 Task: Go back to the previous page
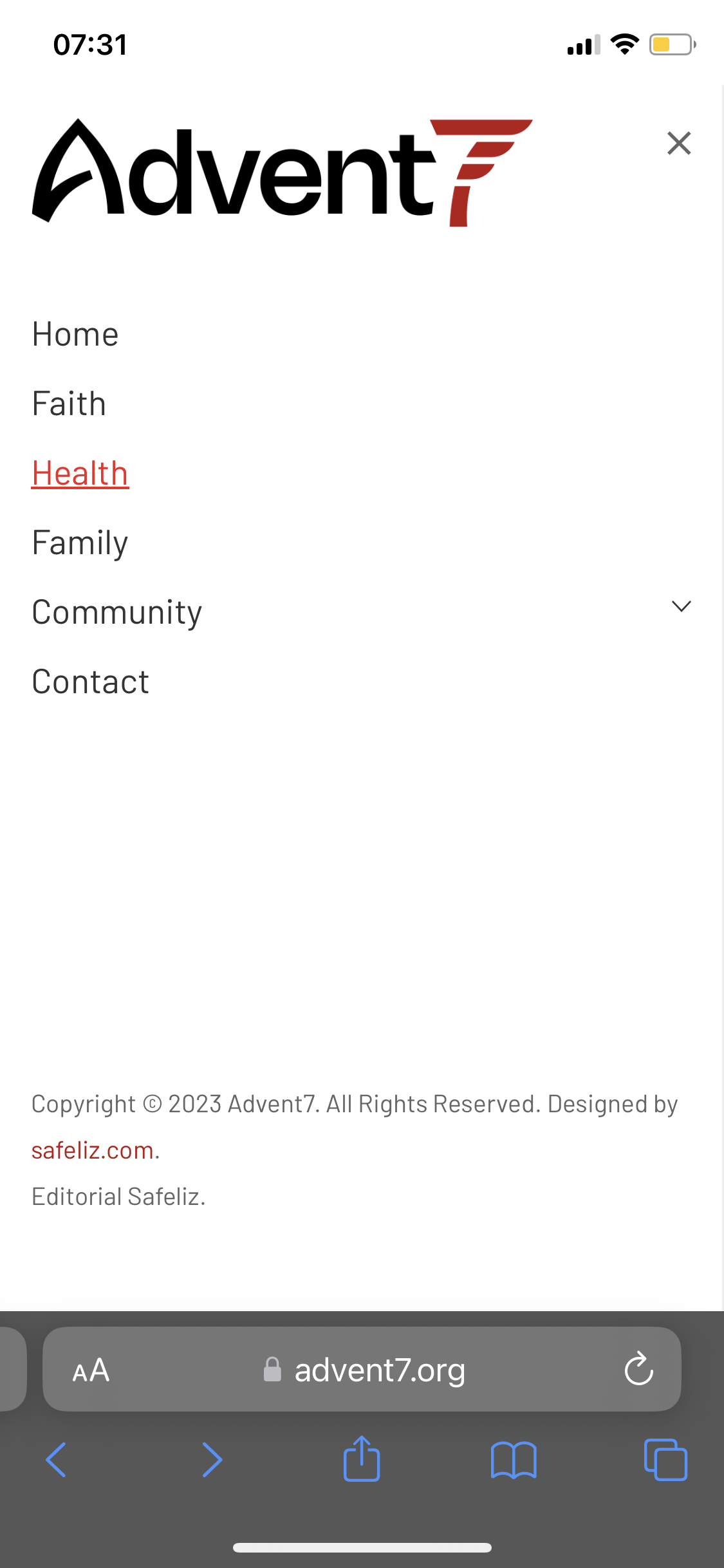[x=57, y=1460]
